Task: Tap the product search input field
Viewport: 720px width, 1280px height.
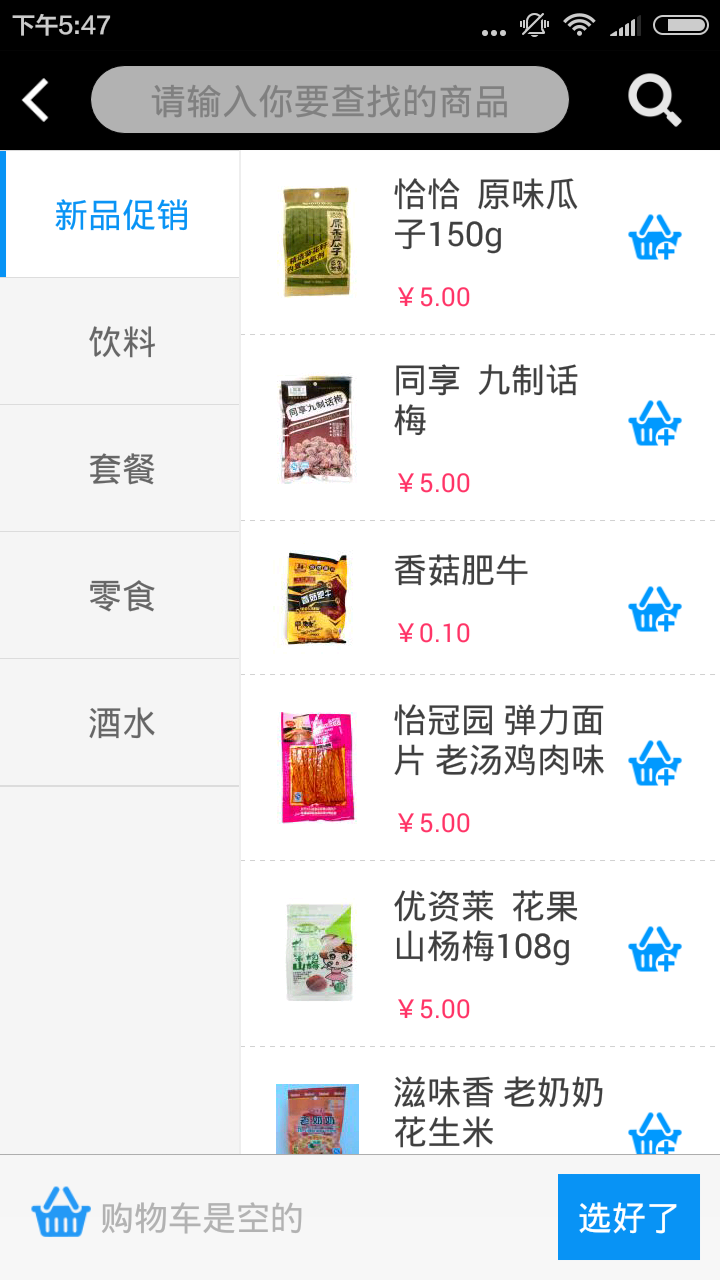Action: [x=330, y=100]
